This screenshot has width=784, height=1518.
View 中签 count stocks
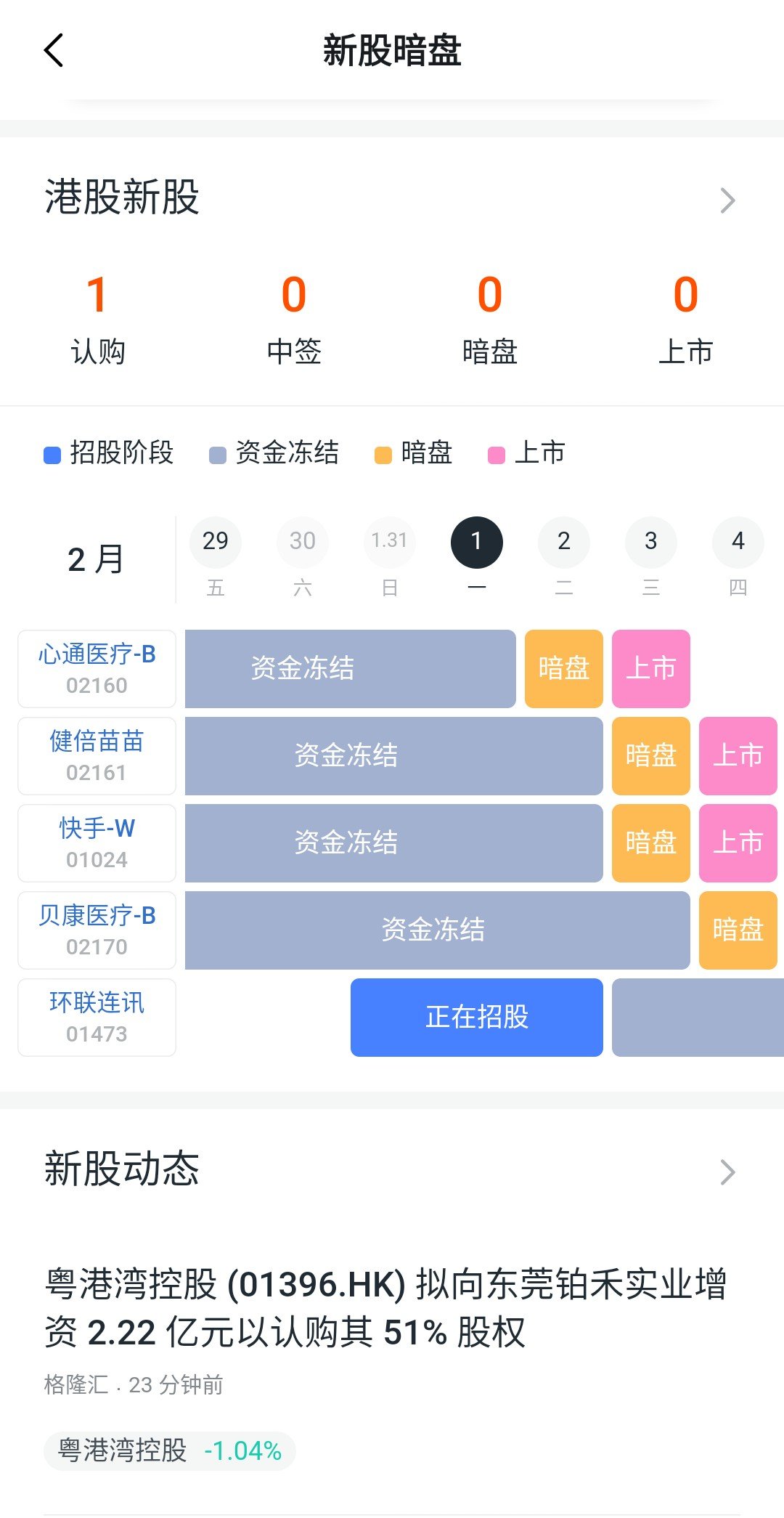(x=293, y=317)
